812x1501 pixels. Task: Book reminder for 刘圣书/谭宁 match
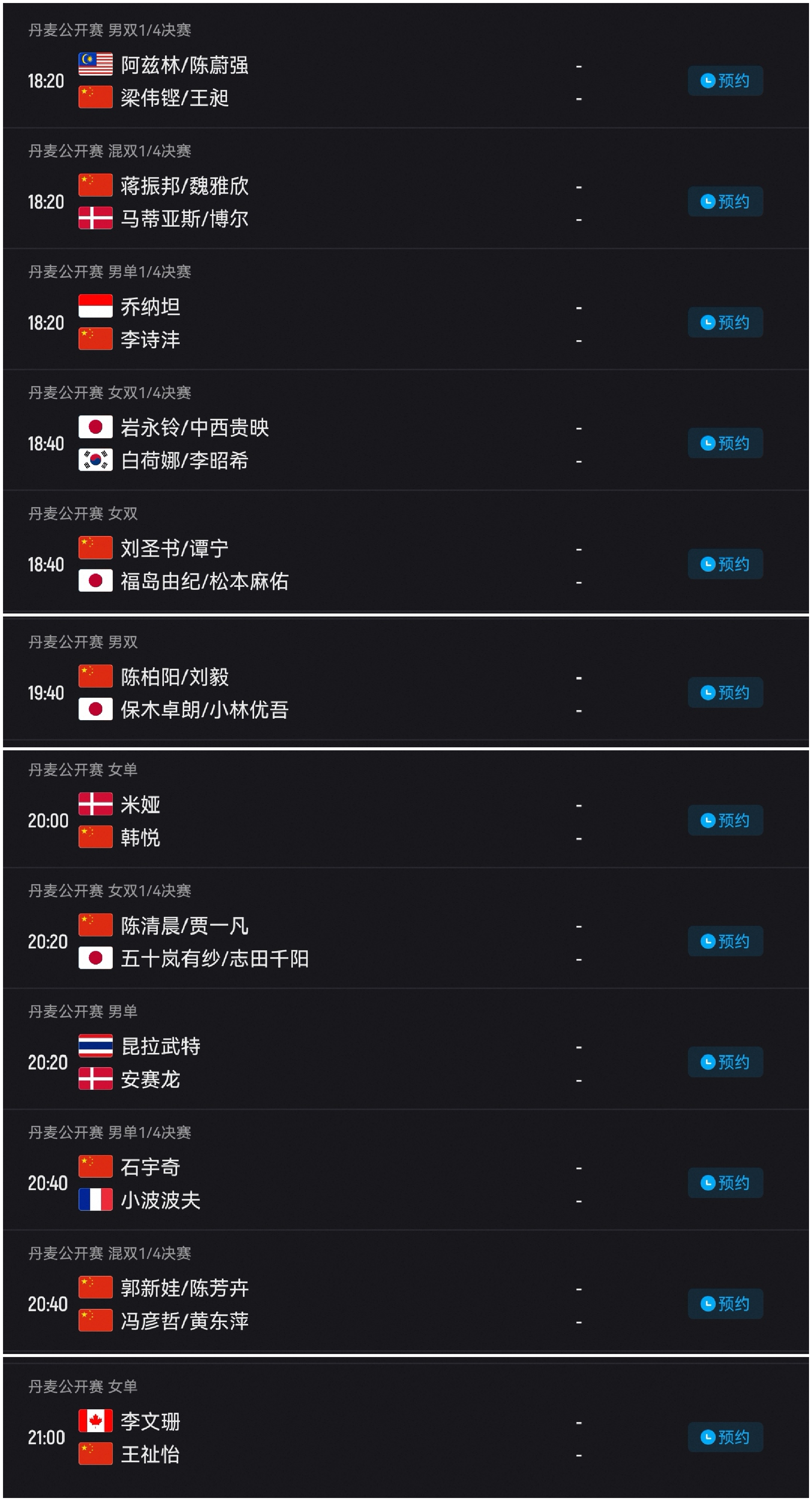point(724,564)
